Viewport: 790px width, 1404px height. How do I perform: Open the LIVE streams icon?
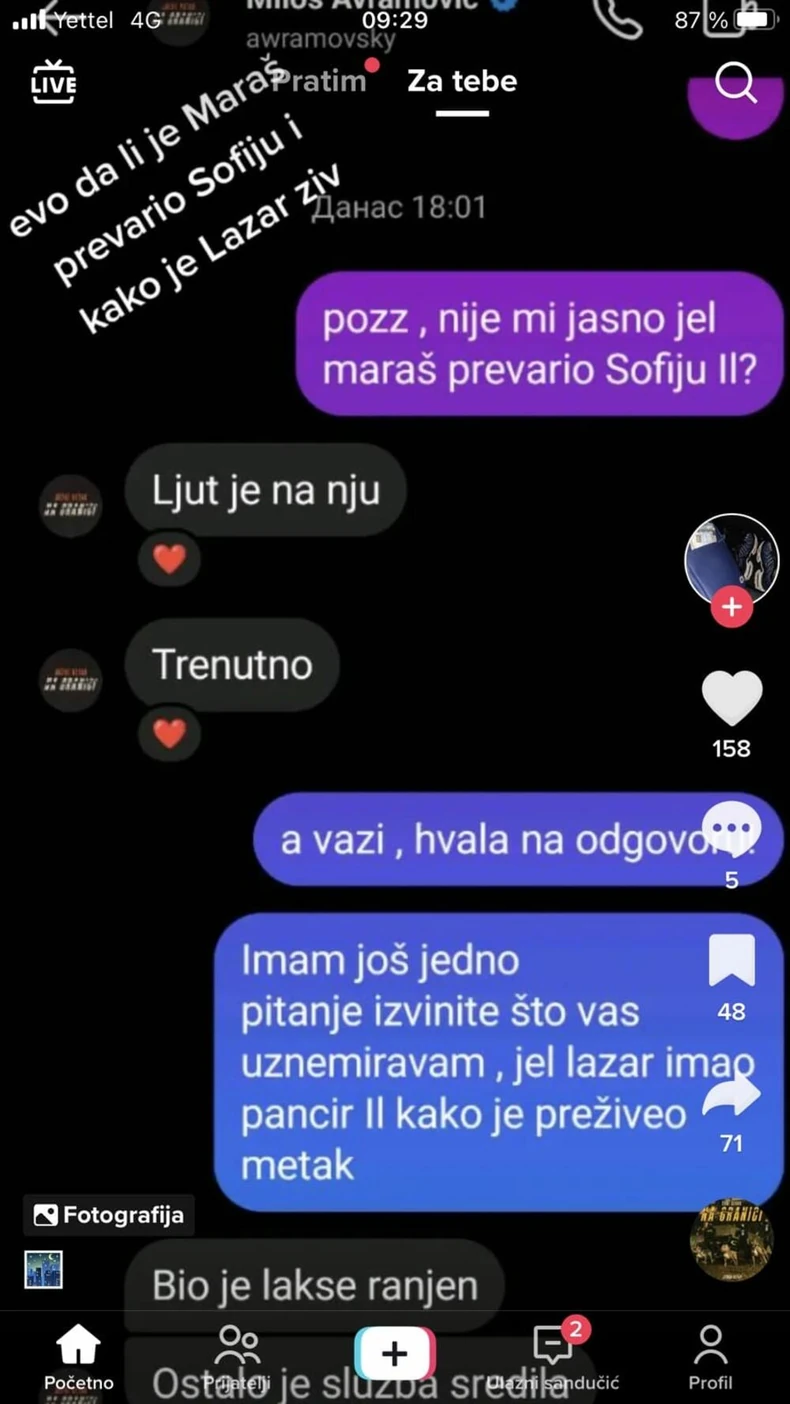click(53, 81)
